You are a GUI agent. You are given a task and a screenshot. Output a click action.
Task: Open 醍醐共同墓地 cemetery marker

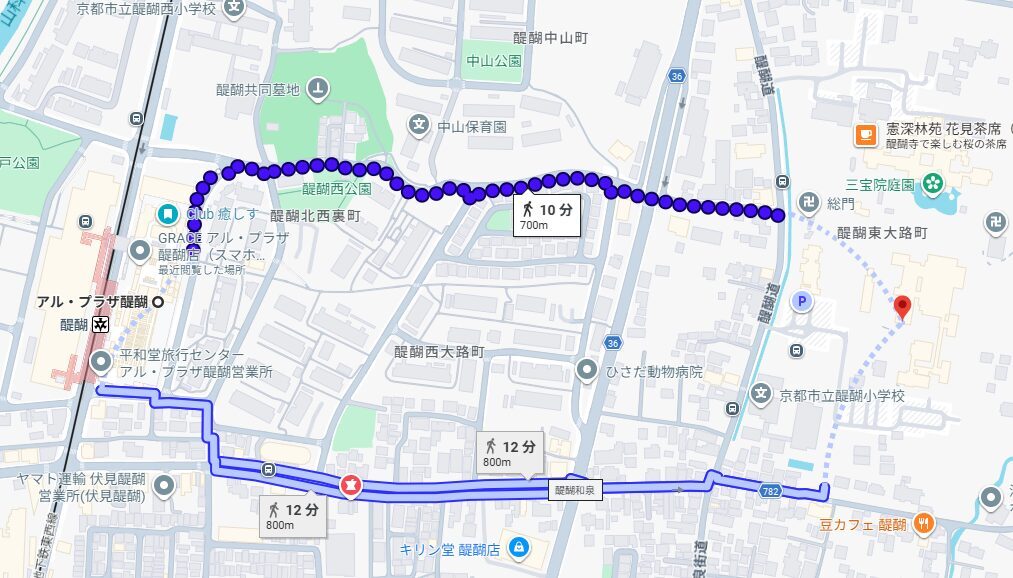pos(317,89)
